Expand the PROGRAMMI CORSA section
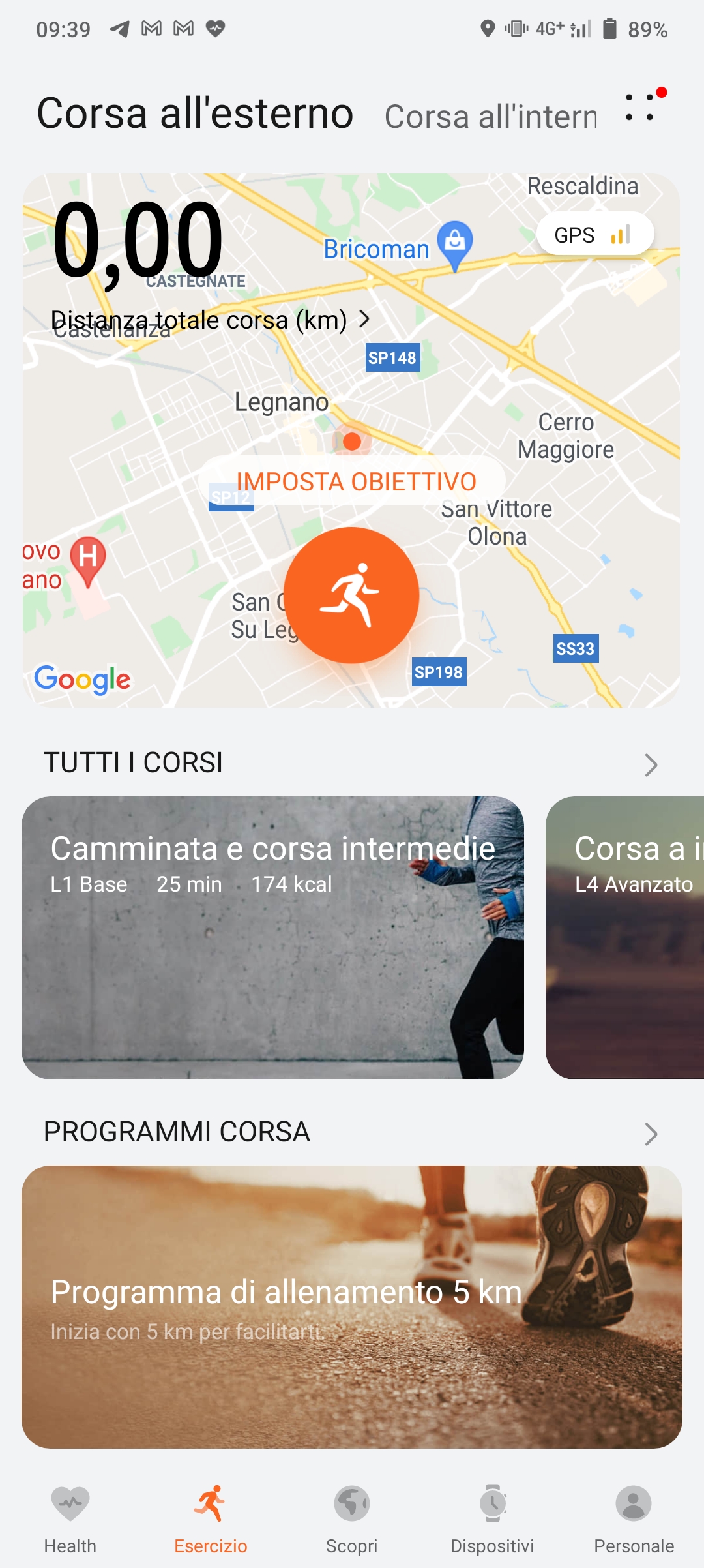Image resolution: width=704 pixels, height=1568 pixels. [651, 1134]
